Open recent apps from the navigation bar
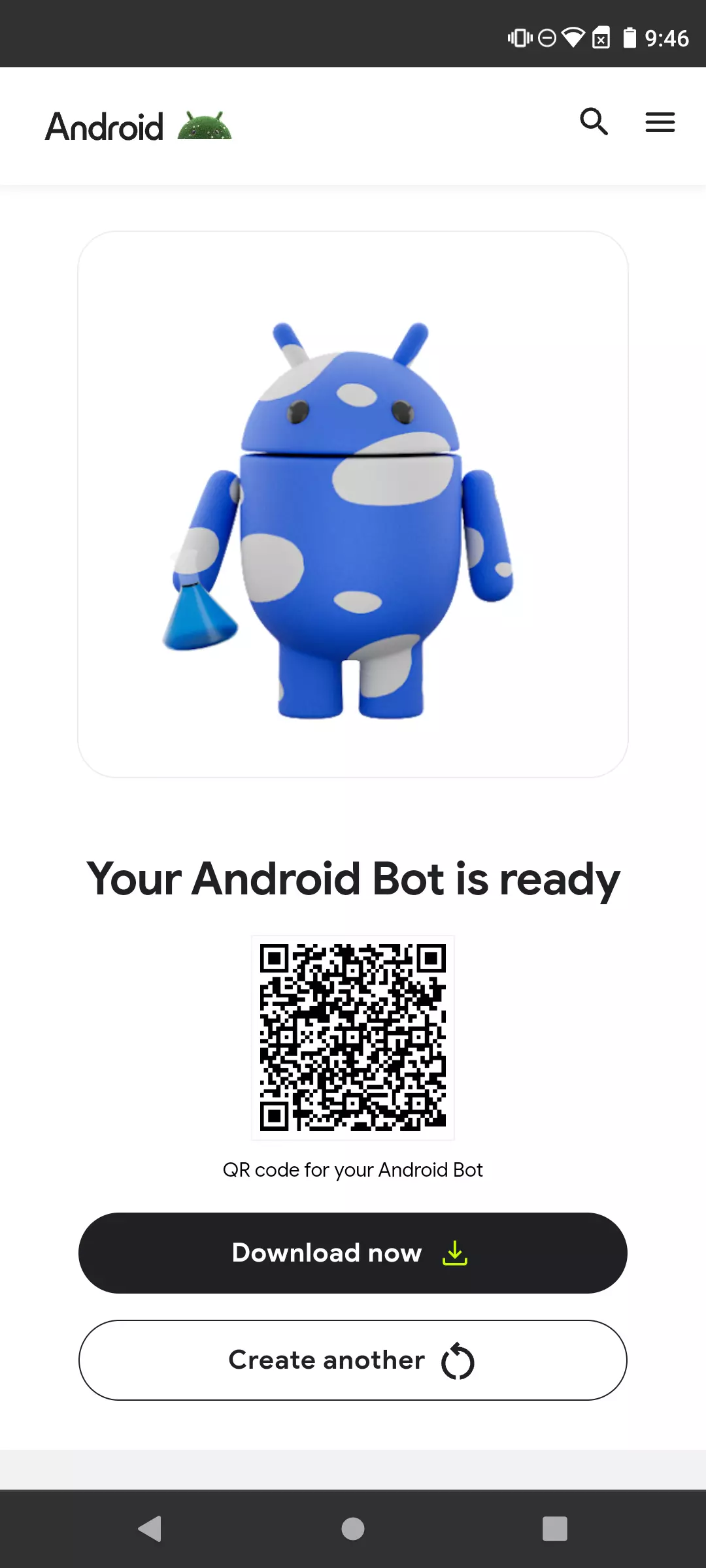Screen dimensions: 706x1568 554,1529
